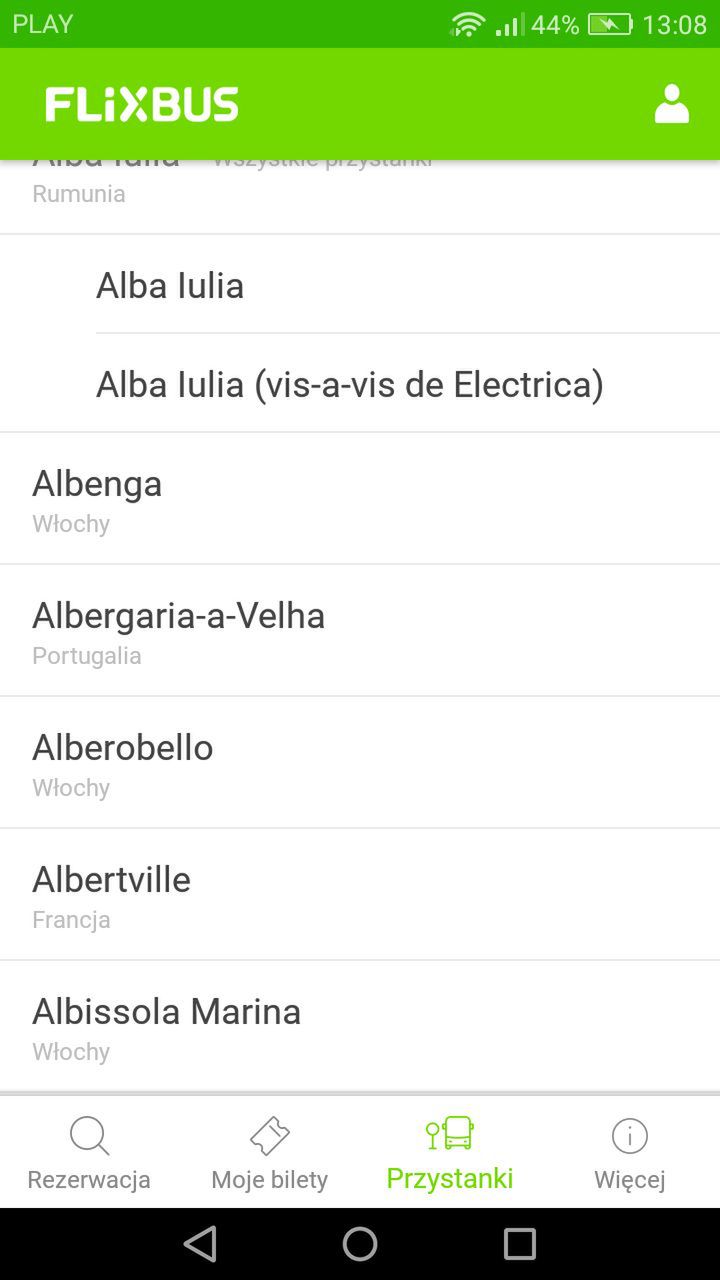Open Albergaria-a-Velha in Portugalia
The image size is (720, 1280).
(360, 631)
